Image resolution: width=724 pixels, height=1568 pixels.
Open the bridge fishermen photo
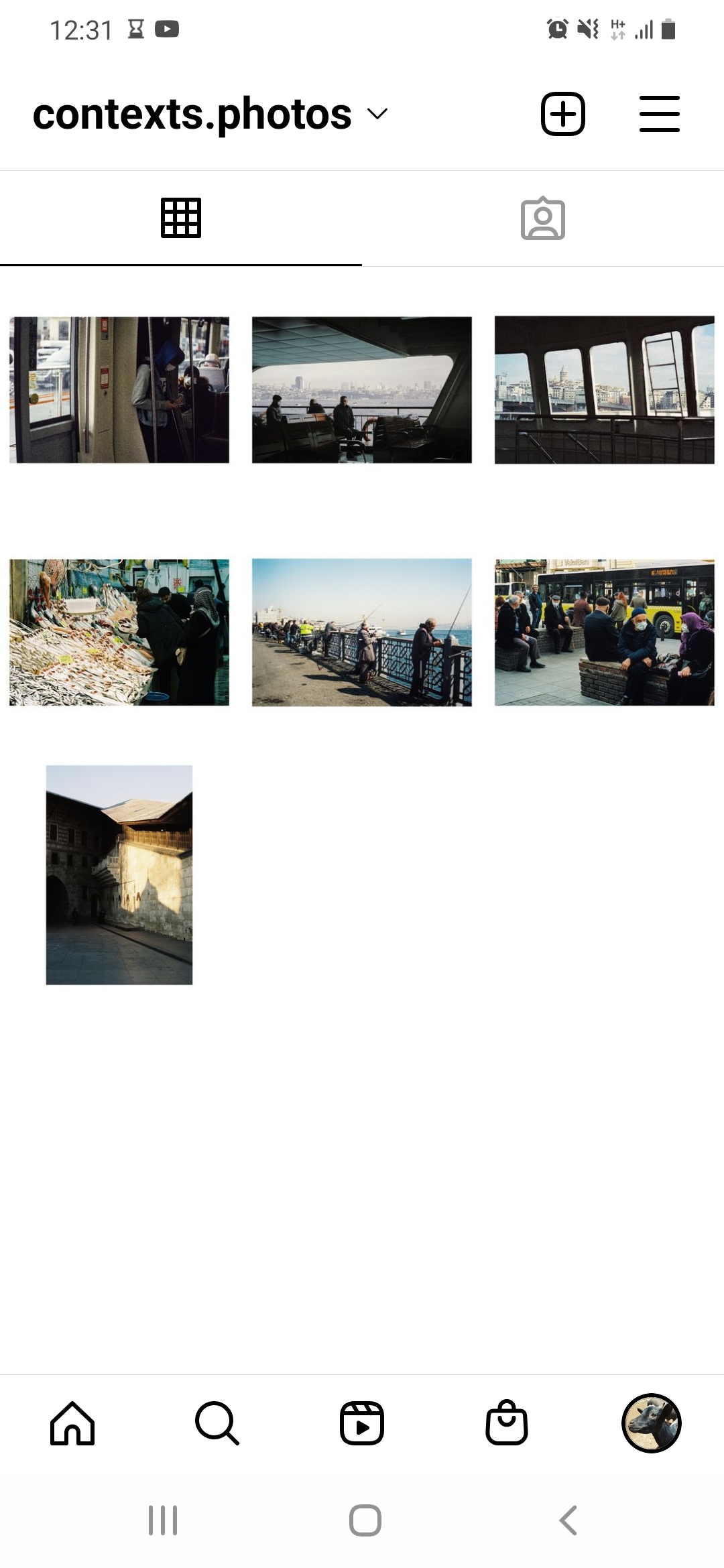click(362, 632)
